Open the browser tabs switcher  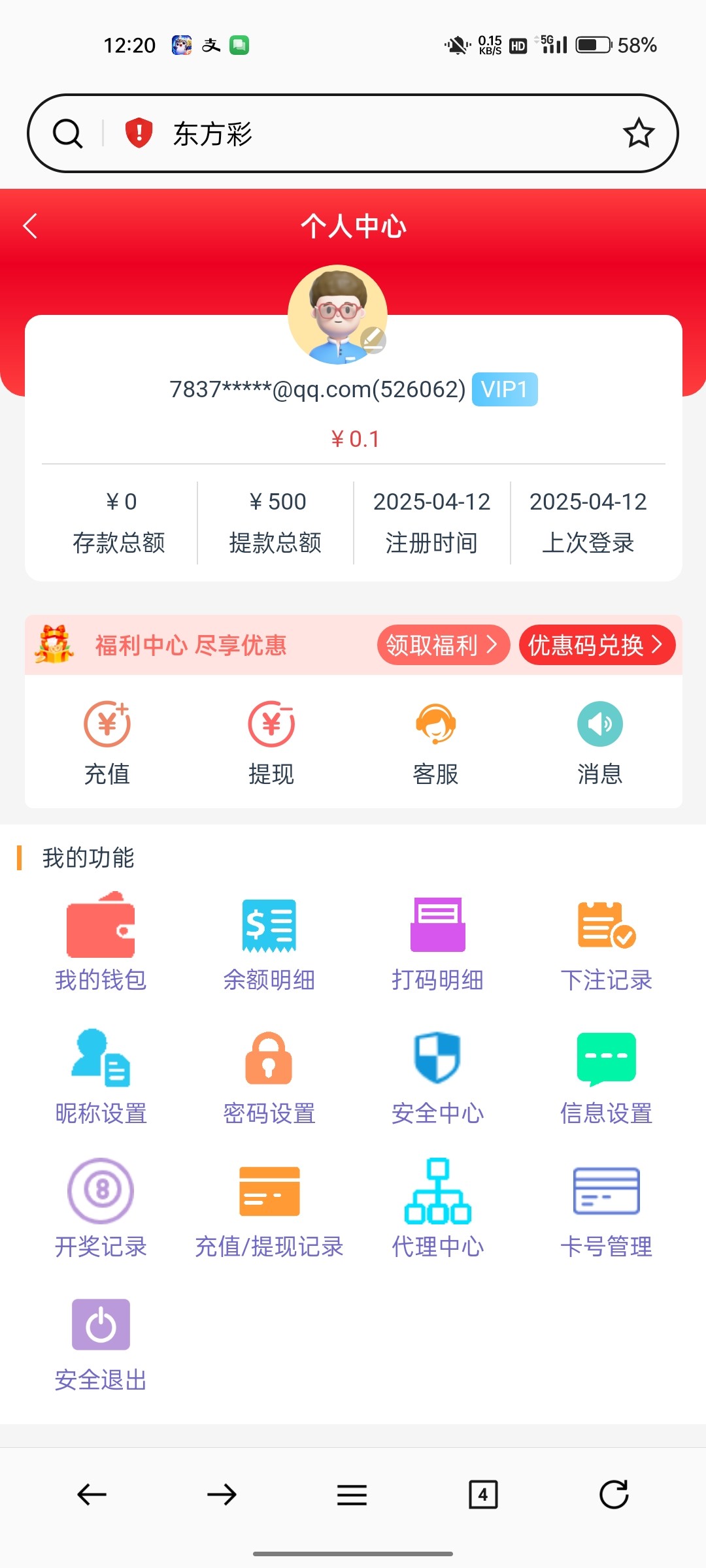[x=483, y=1494]
